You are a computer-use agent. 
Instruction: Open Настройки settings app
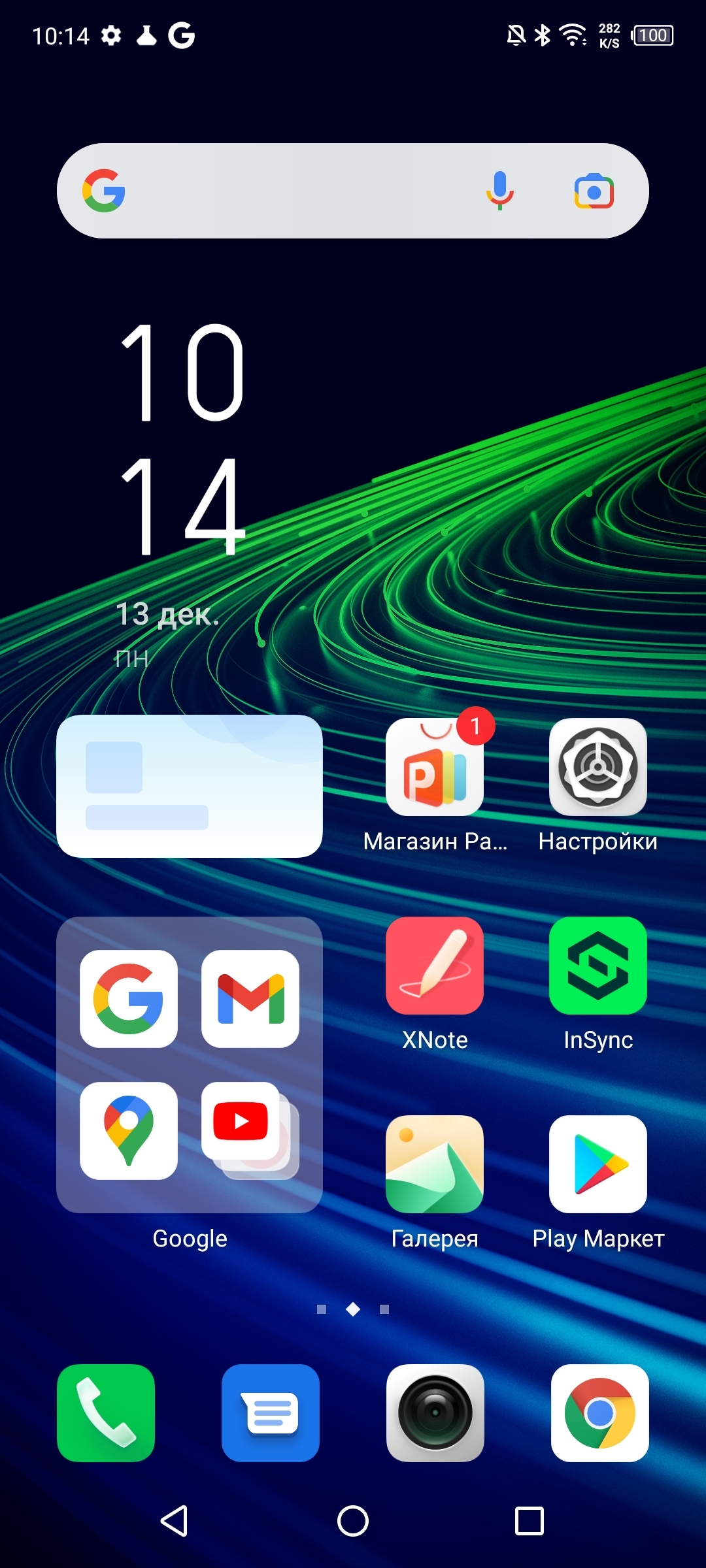[x=597, y=768]
